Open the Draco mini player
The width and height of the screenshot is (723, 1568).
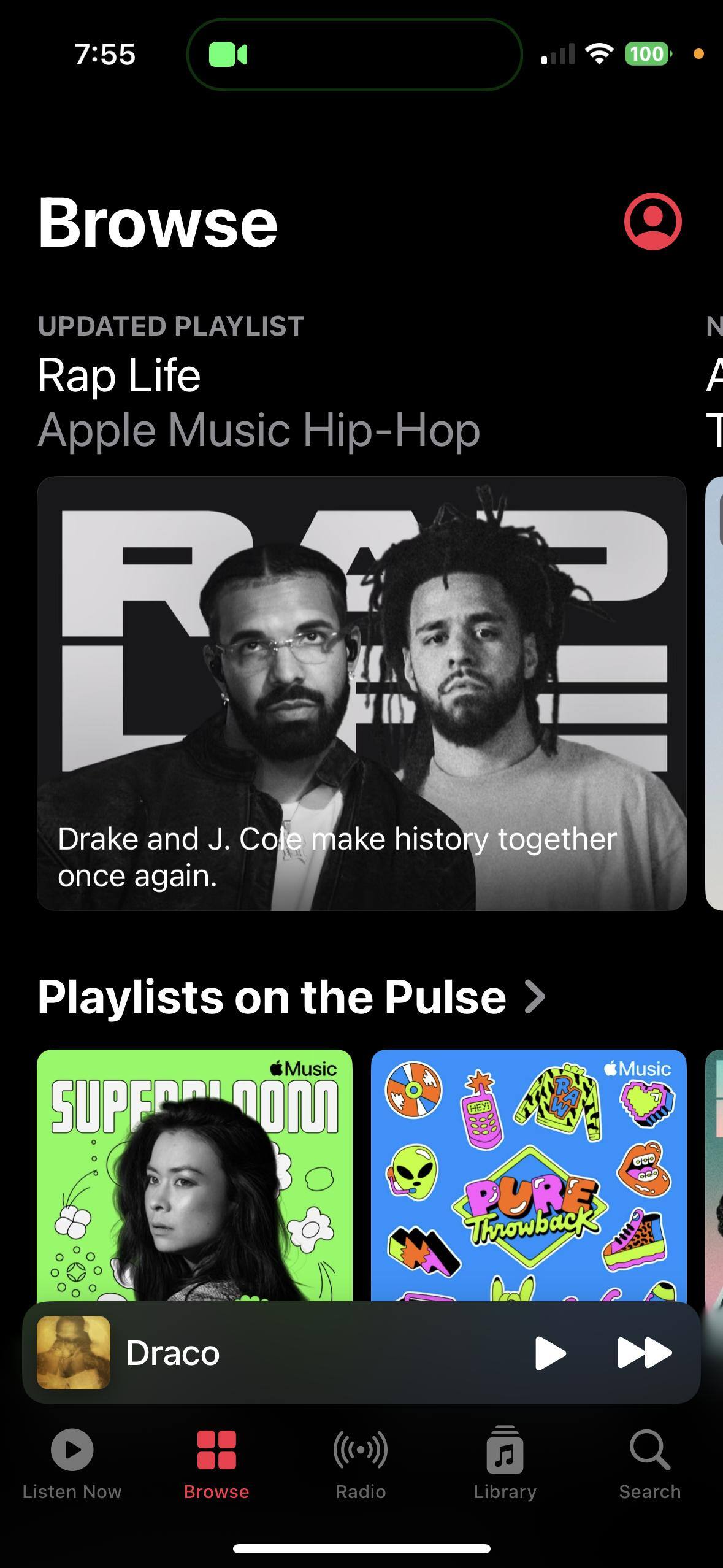(276, 1353)
